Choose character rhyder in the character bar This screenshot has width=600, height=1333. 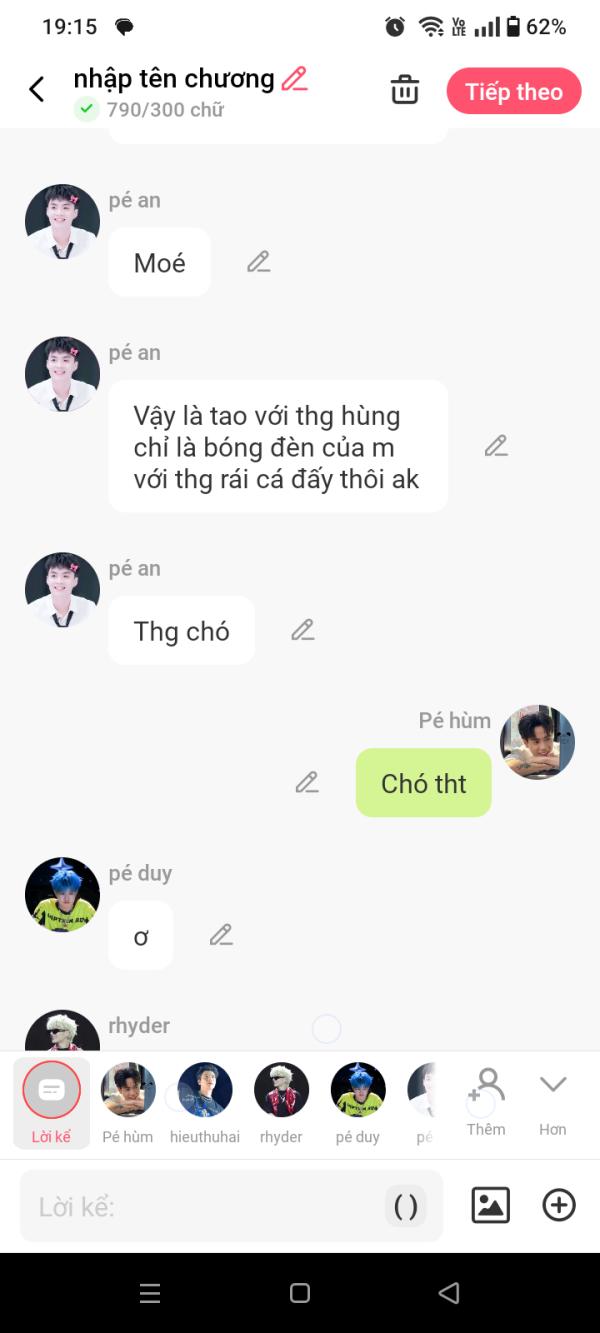tap(281, 1103)
